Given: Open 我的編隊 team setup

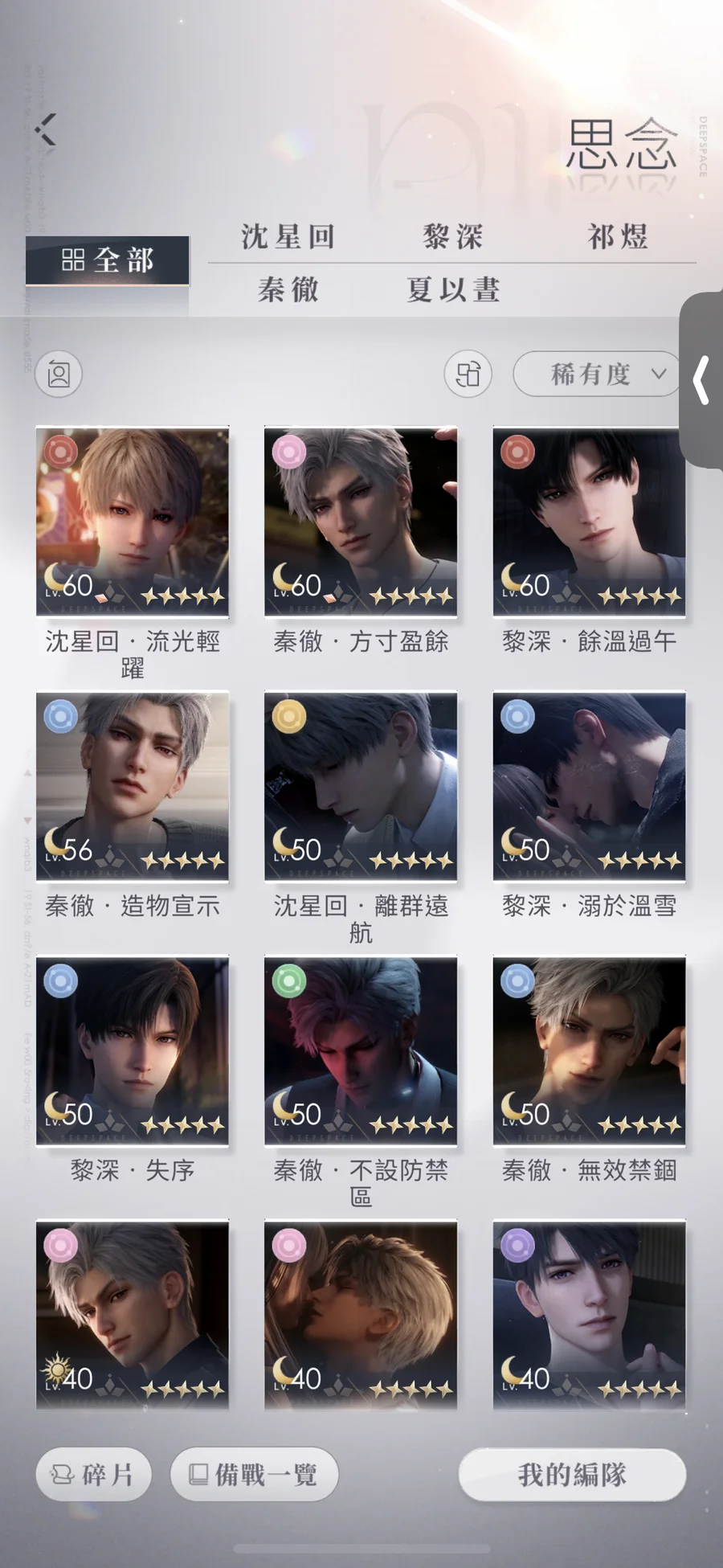Looking at the screenshot, I should click(572, 1475).
